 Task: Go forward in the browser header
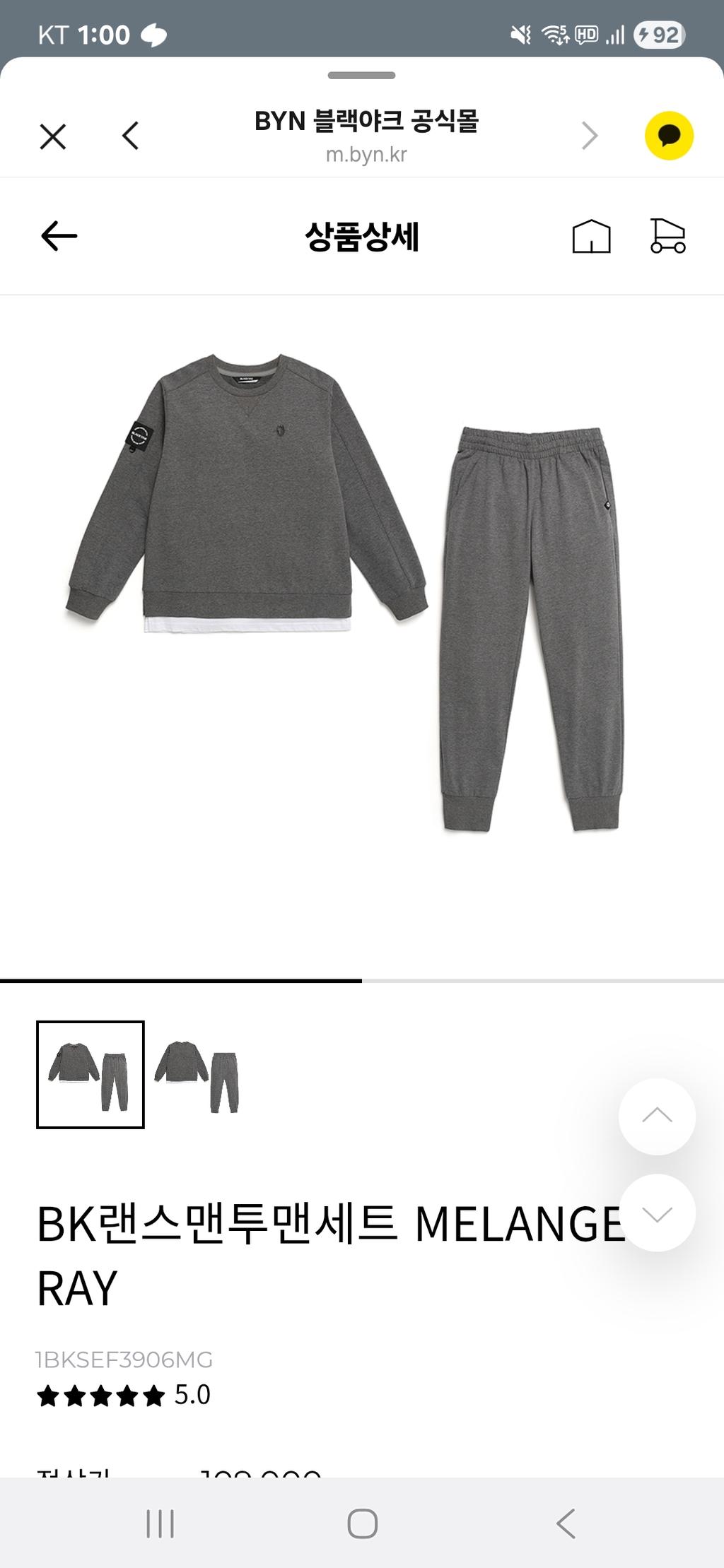tap(589, 136)
